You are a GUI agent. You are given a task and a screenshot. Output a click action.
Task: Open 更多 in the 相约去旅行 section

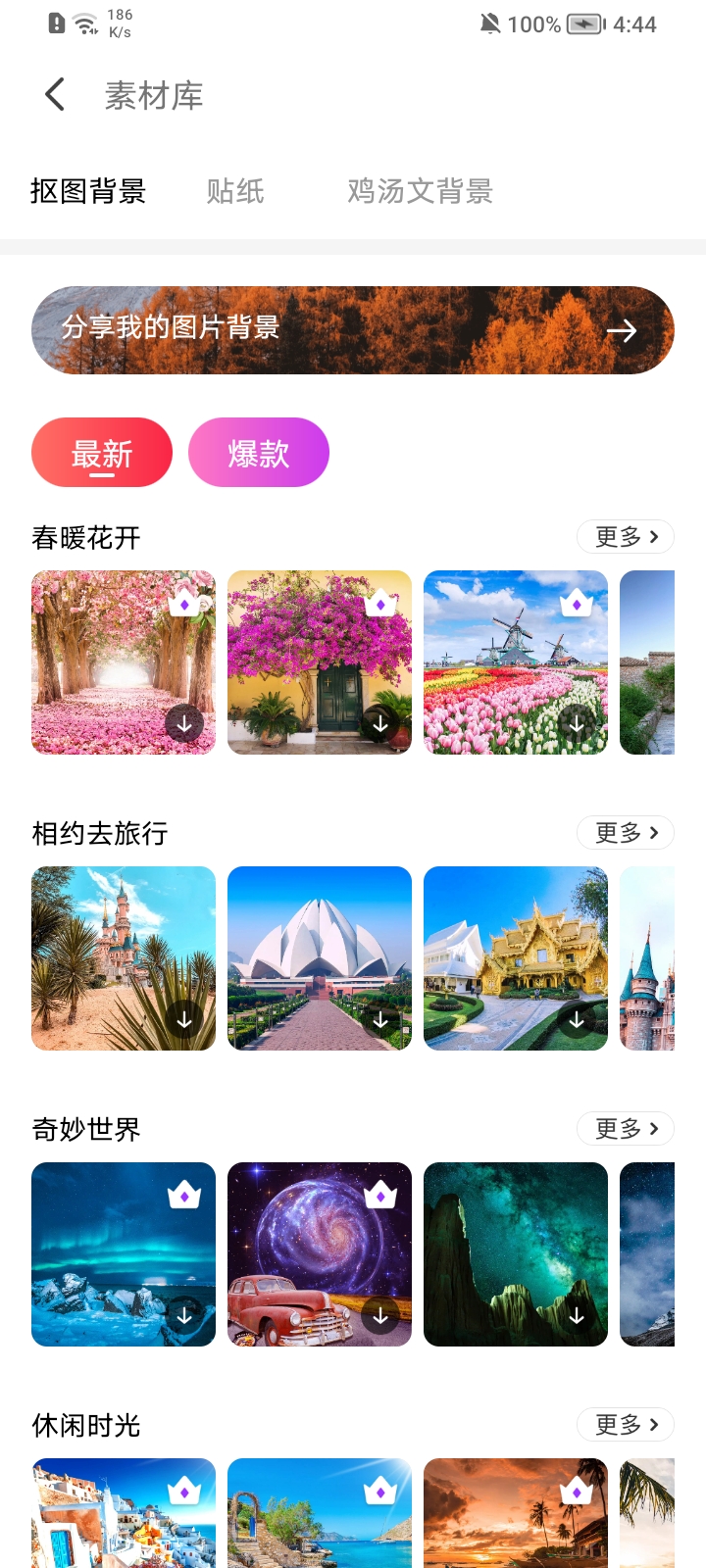click(626, 832)
